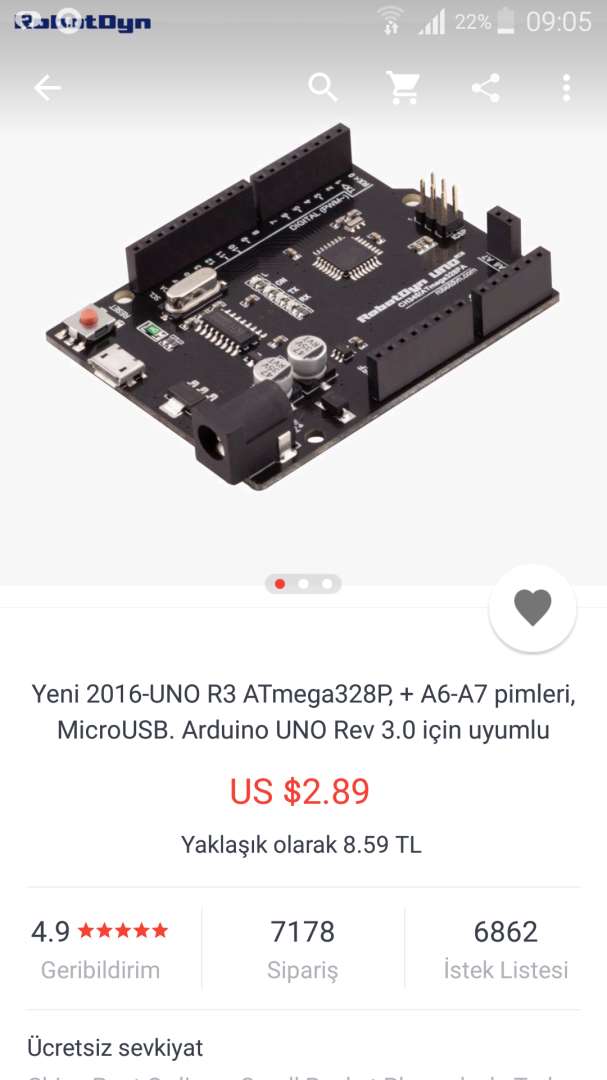Go back using the arrow icon
The image size is (607, 1080).
[47, 88]
